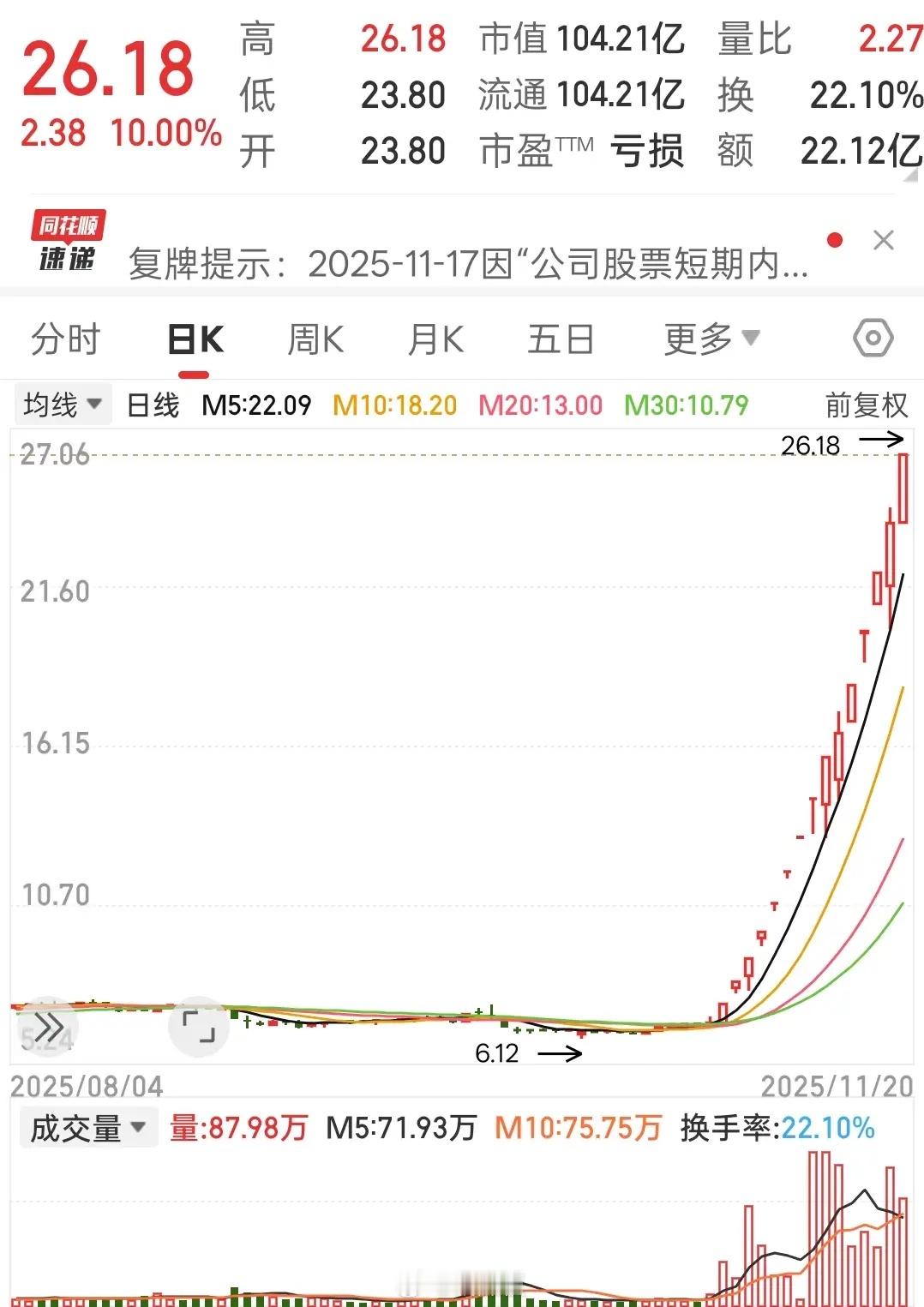Switch to the 周K weekly chart tab

pos(317,339)
